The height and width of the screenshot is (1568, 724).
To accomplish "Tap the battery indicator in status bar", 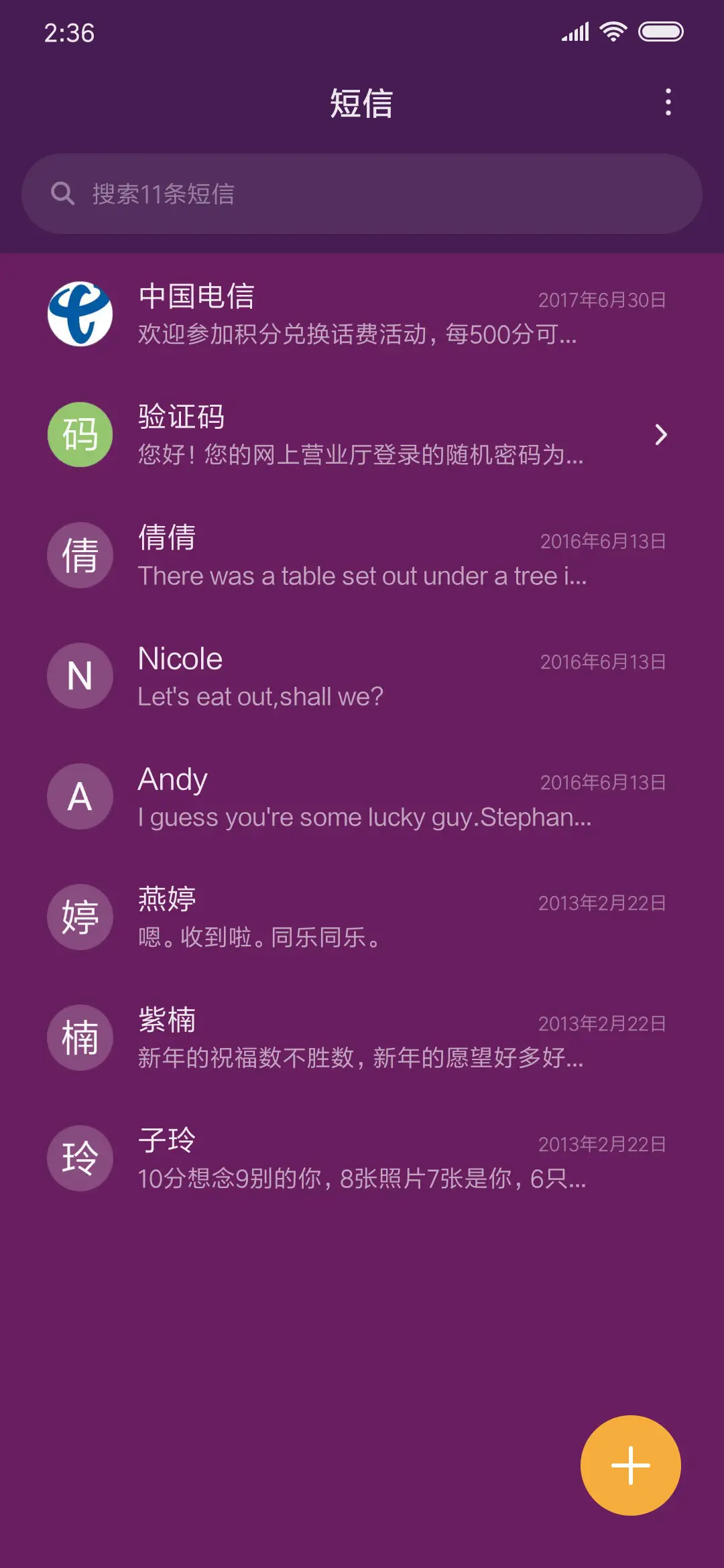I will 660,31.
